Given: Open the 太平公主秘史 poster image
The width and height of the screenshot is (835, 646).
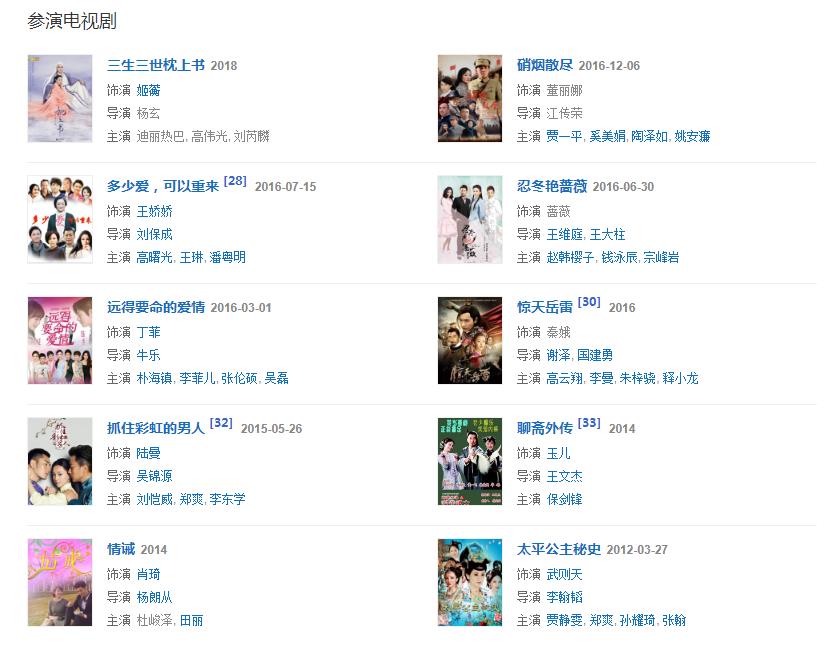Looking at the screenshot, I should coord(470,582).
